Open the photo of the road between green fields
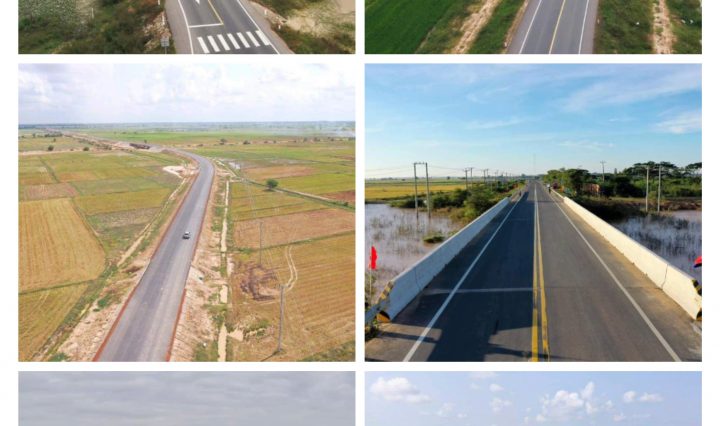 [x=532, y=26]
